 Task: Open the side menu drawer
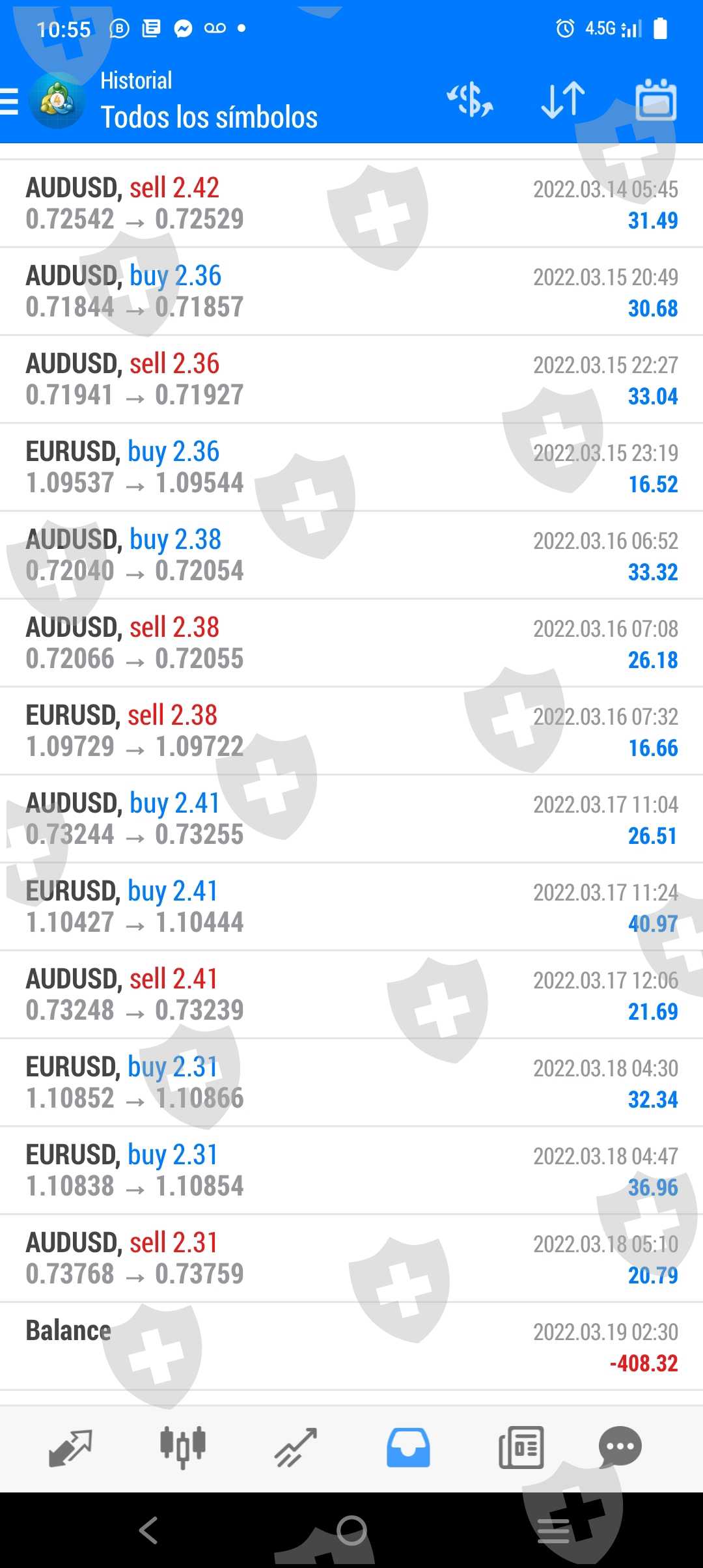10,102
